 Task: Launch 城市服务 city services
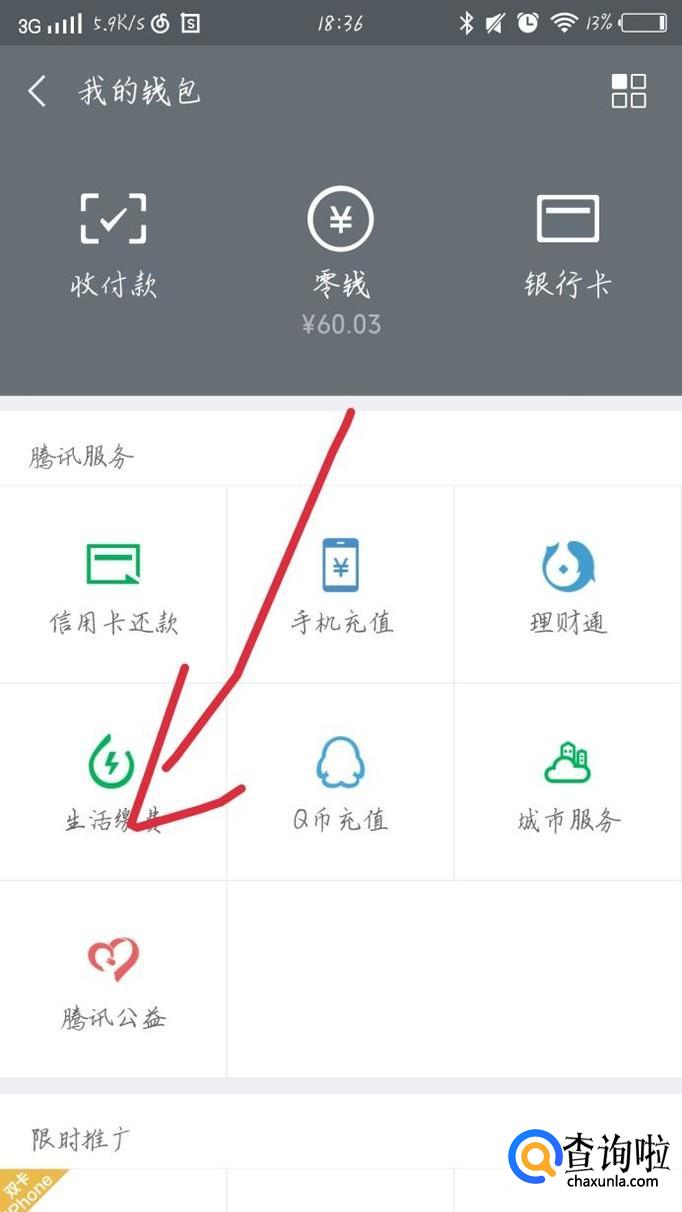pos(568,782)
